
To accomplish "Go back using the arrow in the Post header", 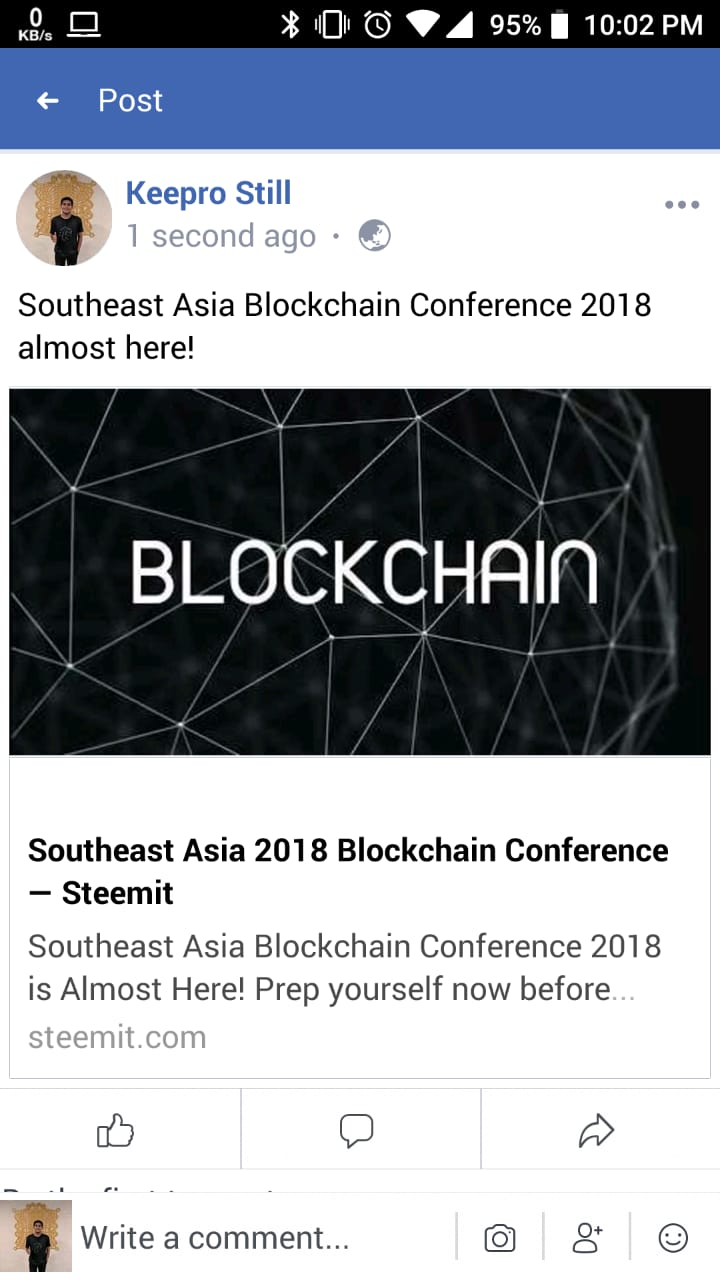I will coord(47,100).
